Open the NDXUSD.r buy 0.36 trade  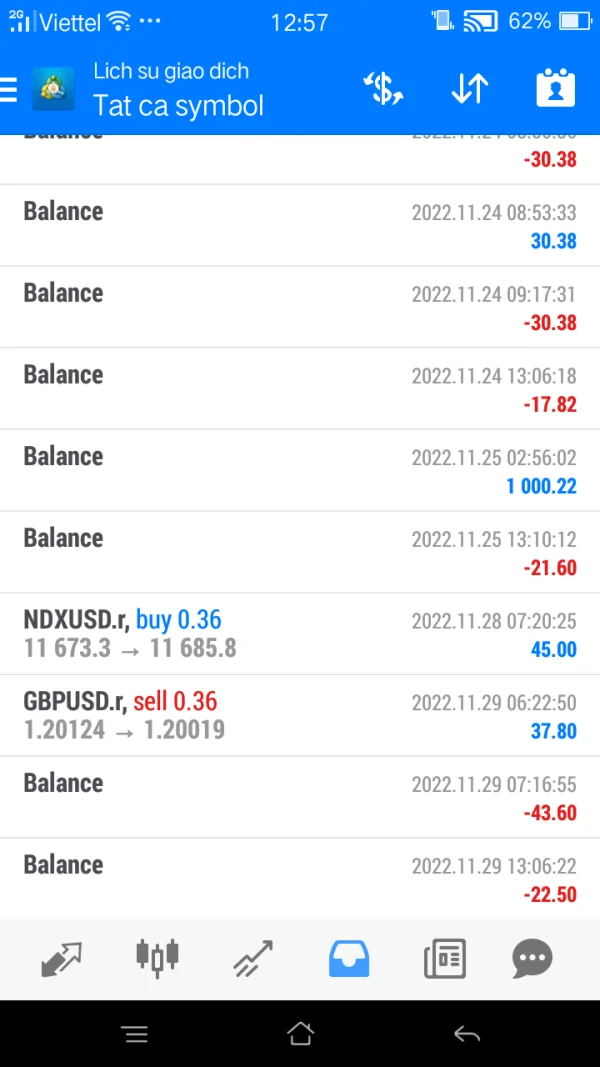click(x=300, y=634)
